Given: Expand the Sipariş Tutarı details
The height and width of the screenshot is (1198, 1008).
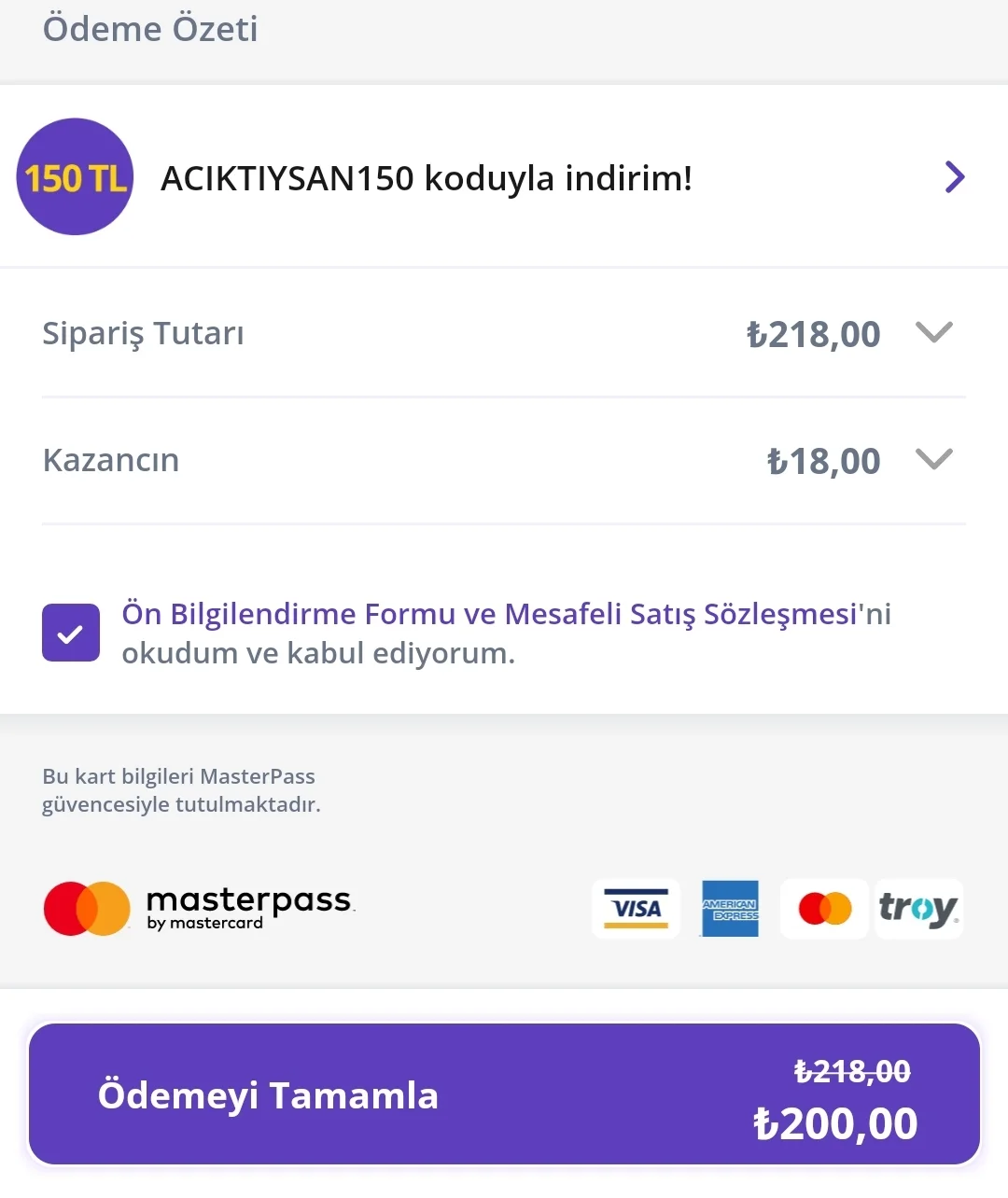Looking at the screenshot, I should click(933, 333).
